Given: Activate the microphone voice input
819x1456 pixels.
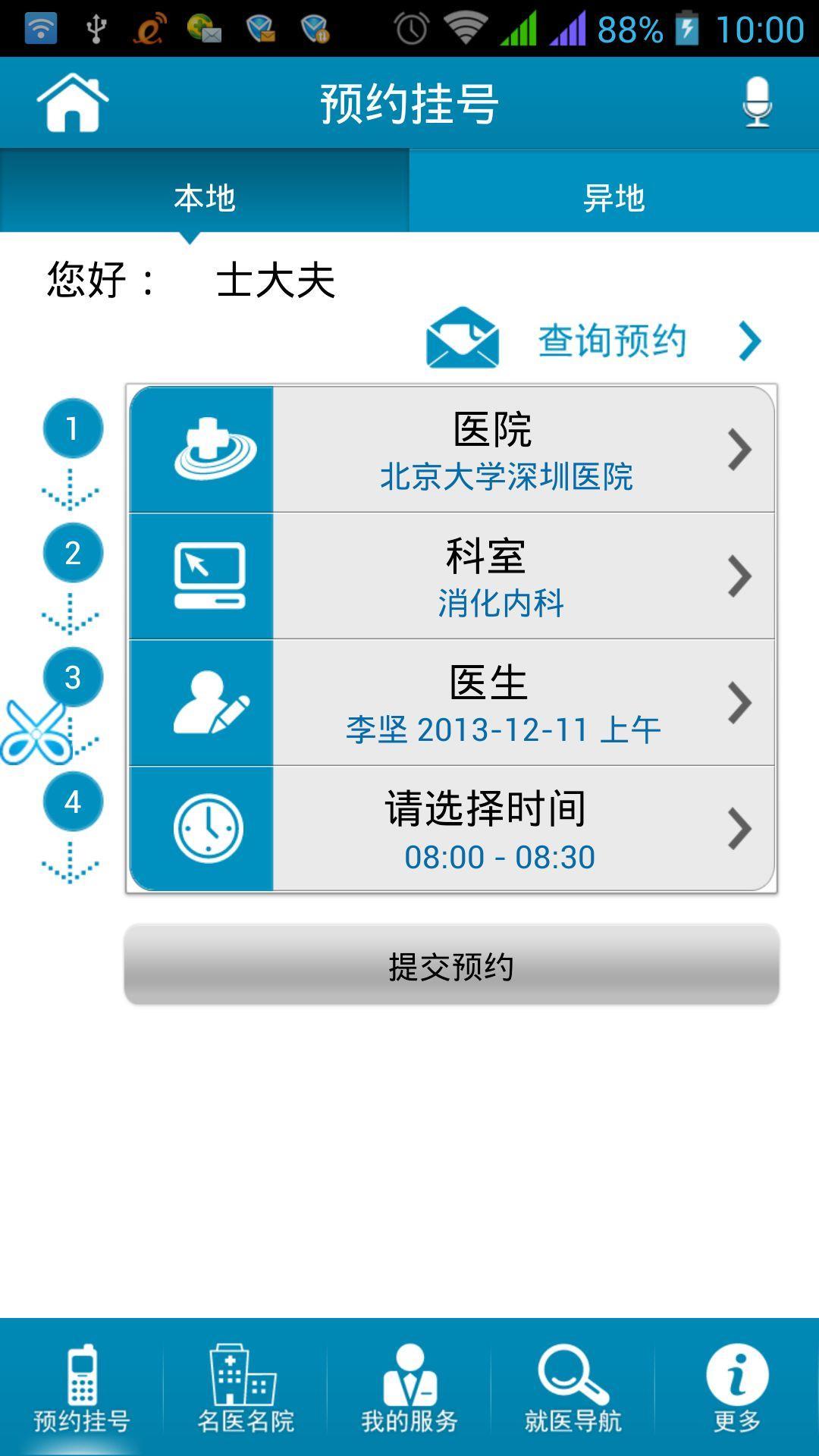Looking at the screenshot, I should tap(756, 102).
